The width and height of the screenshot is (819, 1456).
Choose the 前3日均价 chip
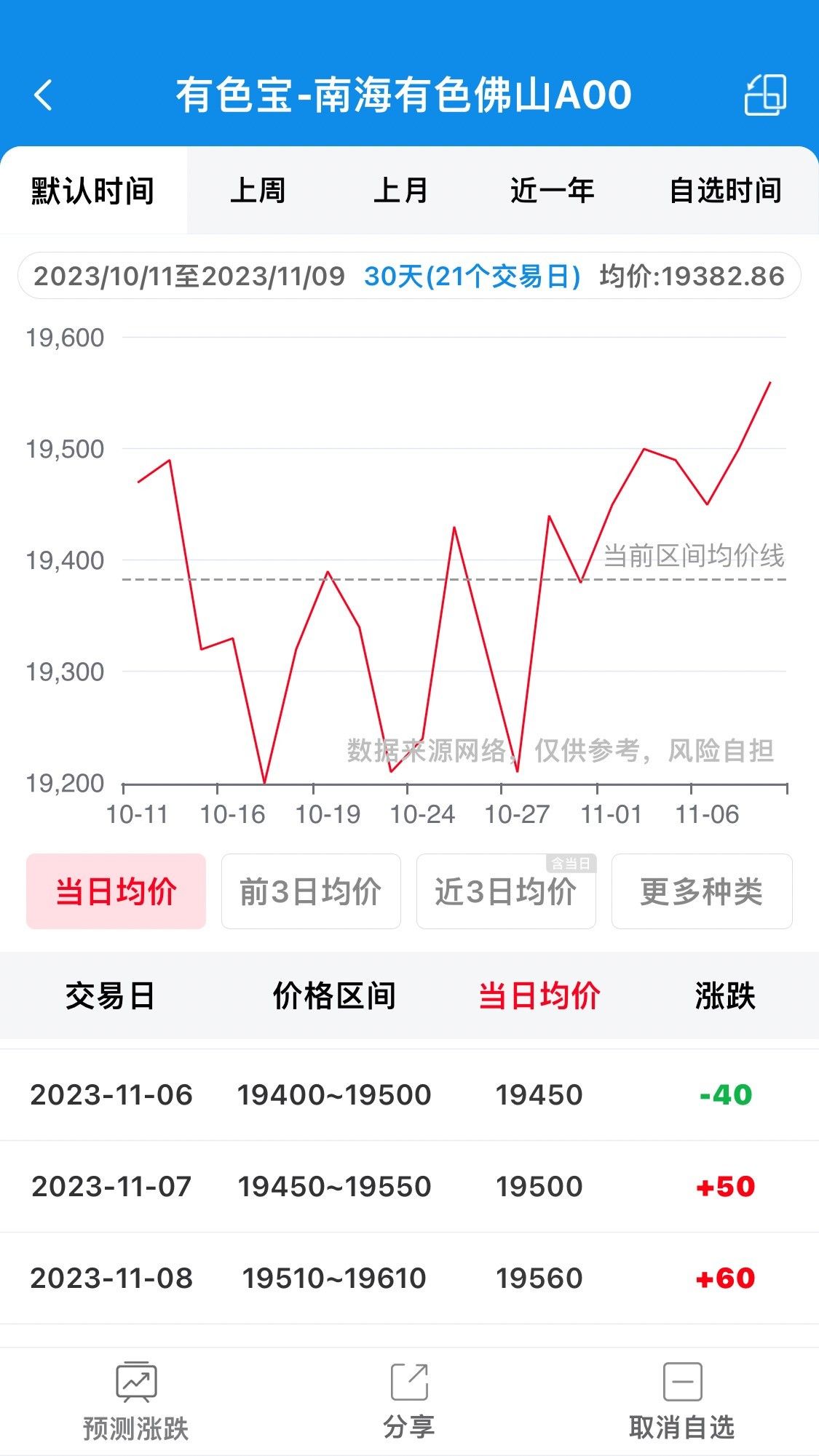(311, 891)
